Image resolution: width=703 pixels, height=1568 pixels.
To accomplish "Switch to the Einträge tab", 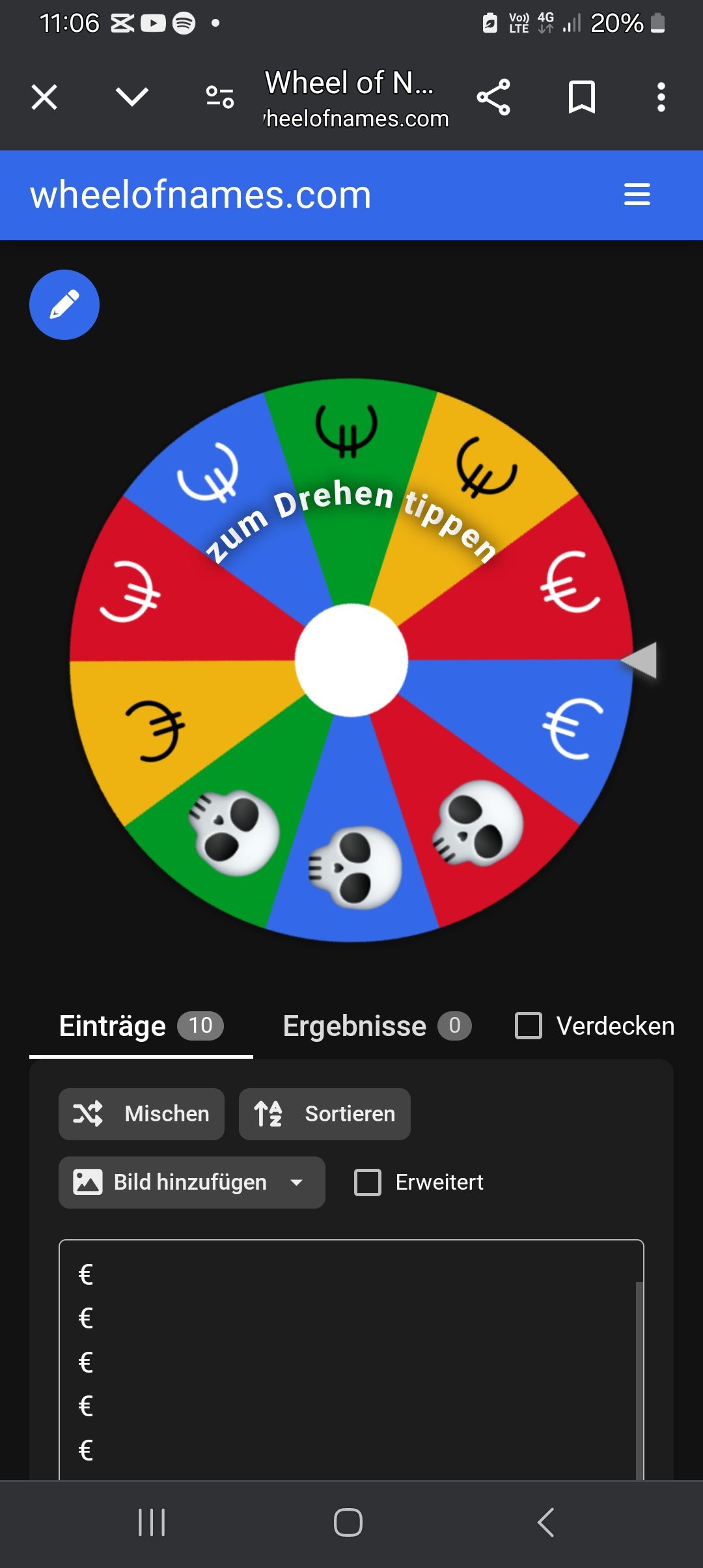I will tap(141, 1026).
